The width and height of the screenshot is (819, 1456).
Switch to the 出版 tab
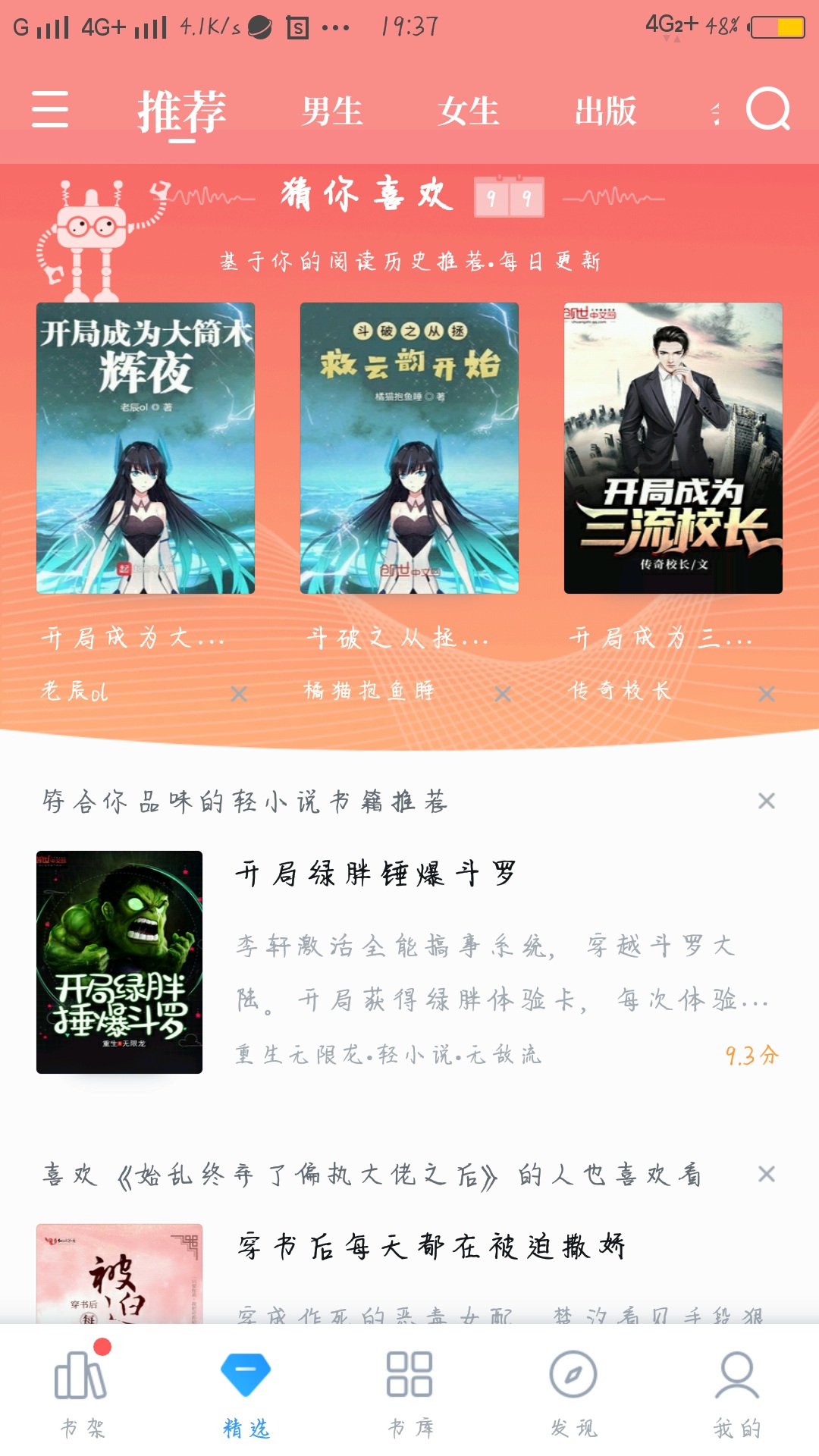pos(605,111)
